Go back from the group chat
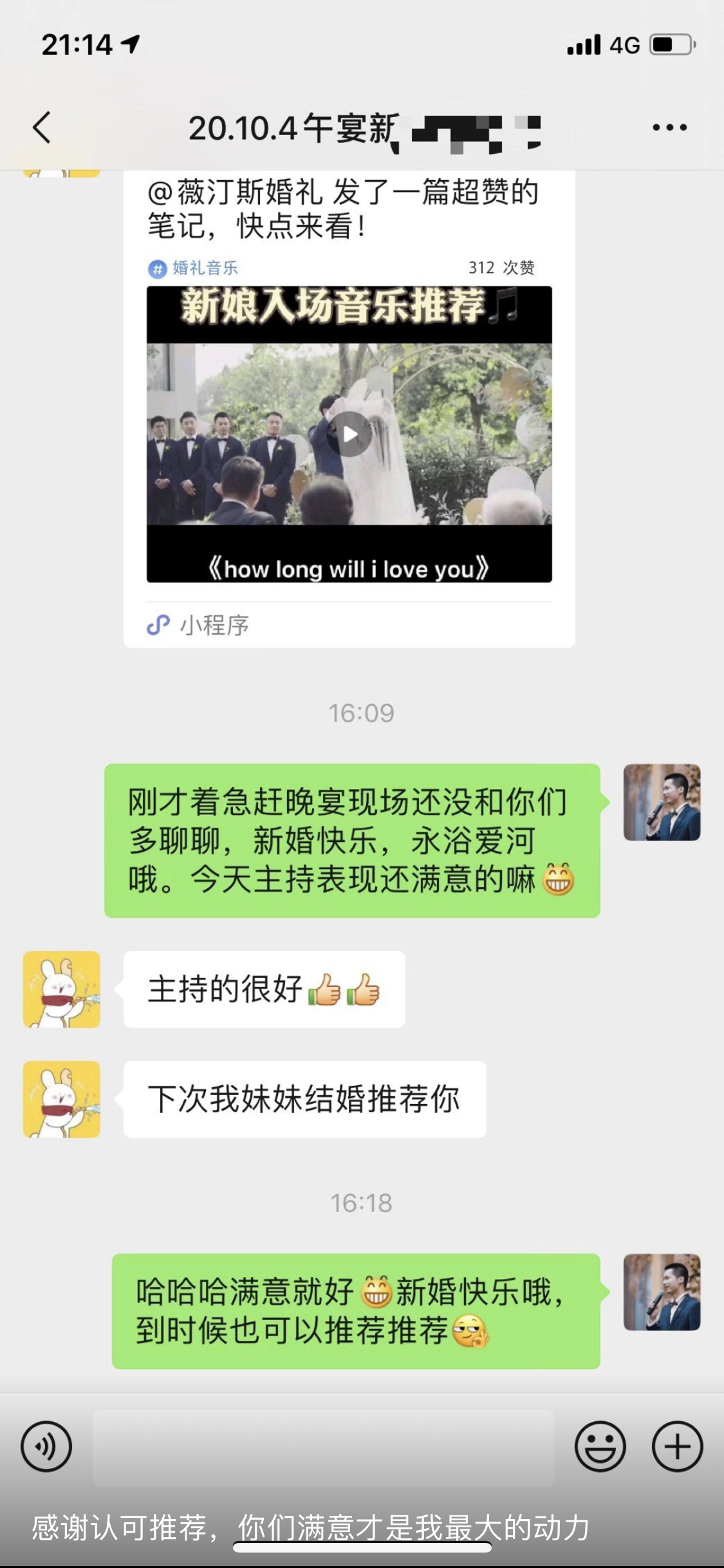Viewport: 724px width, 1568px height. click(x=42, y=127)
